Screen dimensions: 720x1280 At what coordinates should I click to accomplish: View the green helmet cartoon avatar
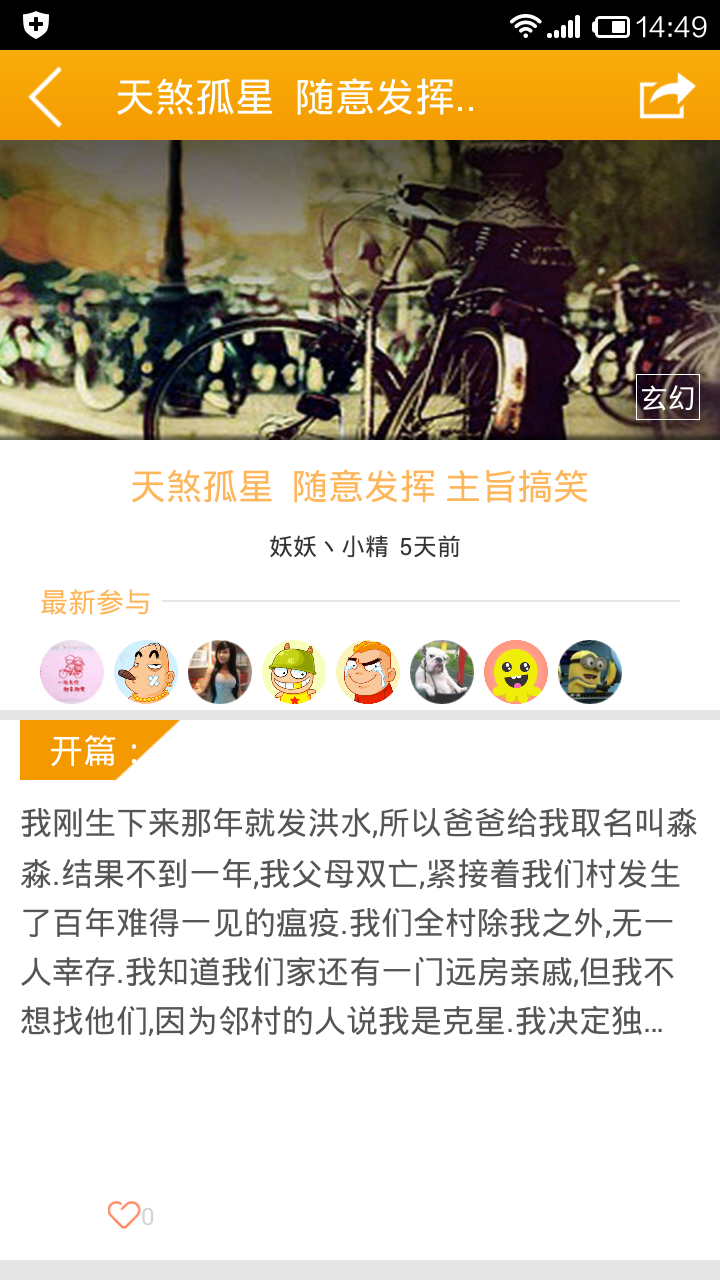click(294, 672)
